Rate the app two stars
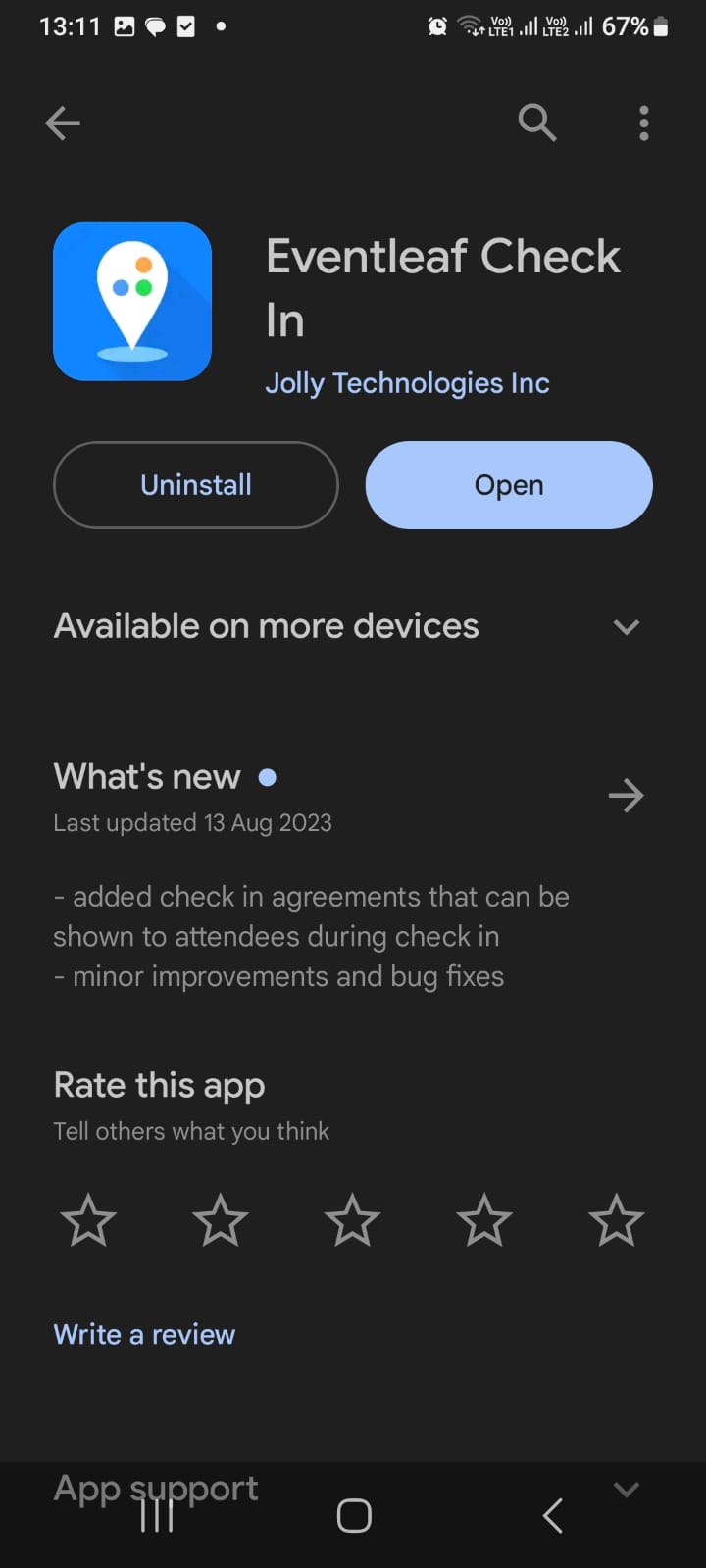706x1568 pixels. coord(220,1220)
